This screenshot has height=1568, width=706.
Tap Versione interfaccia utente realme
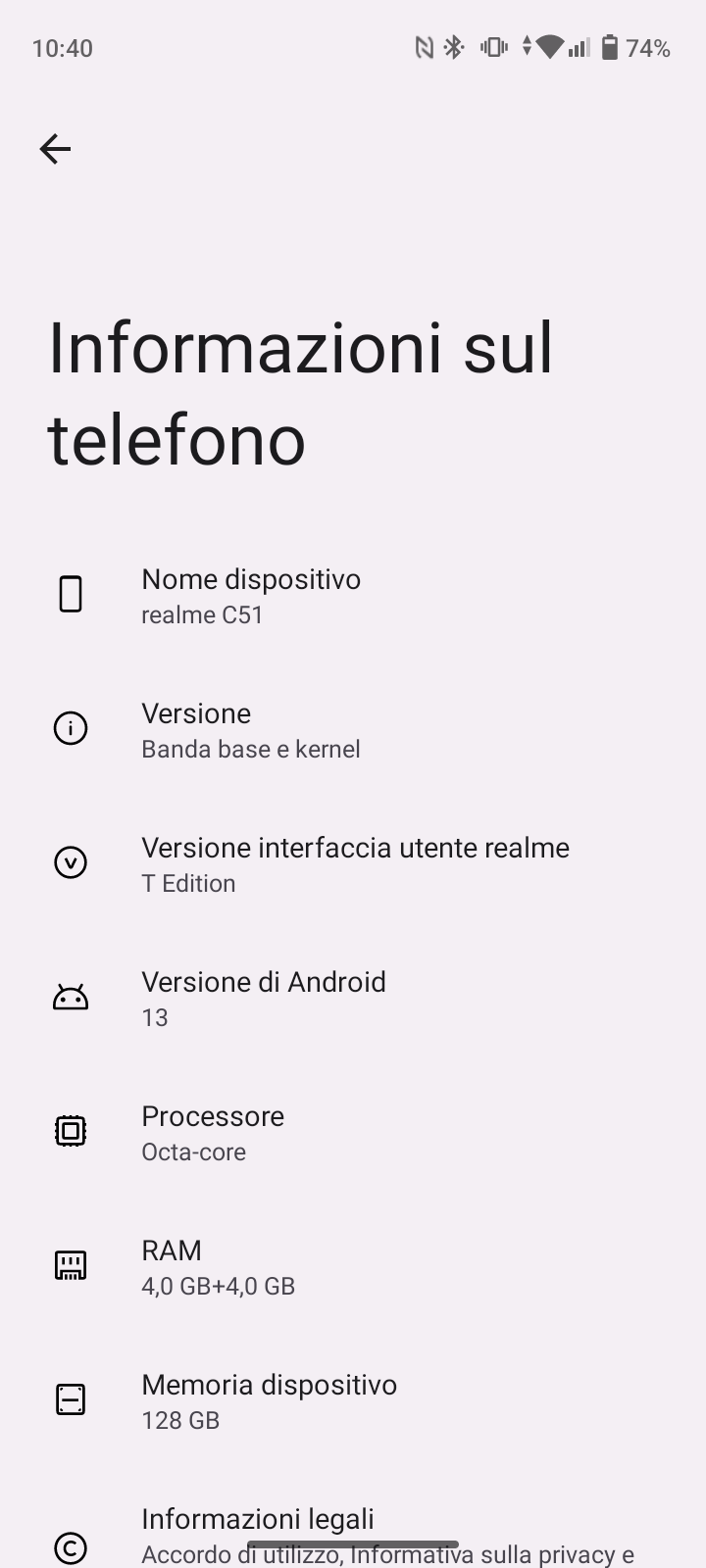coord(353,863)
